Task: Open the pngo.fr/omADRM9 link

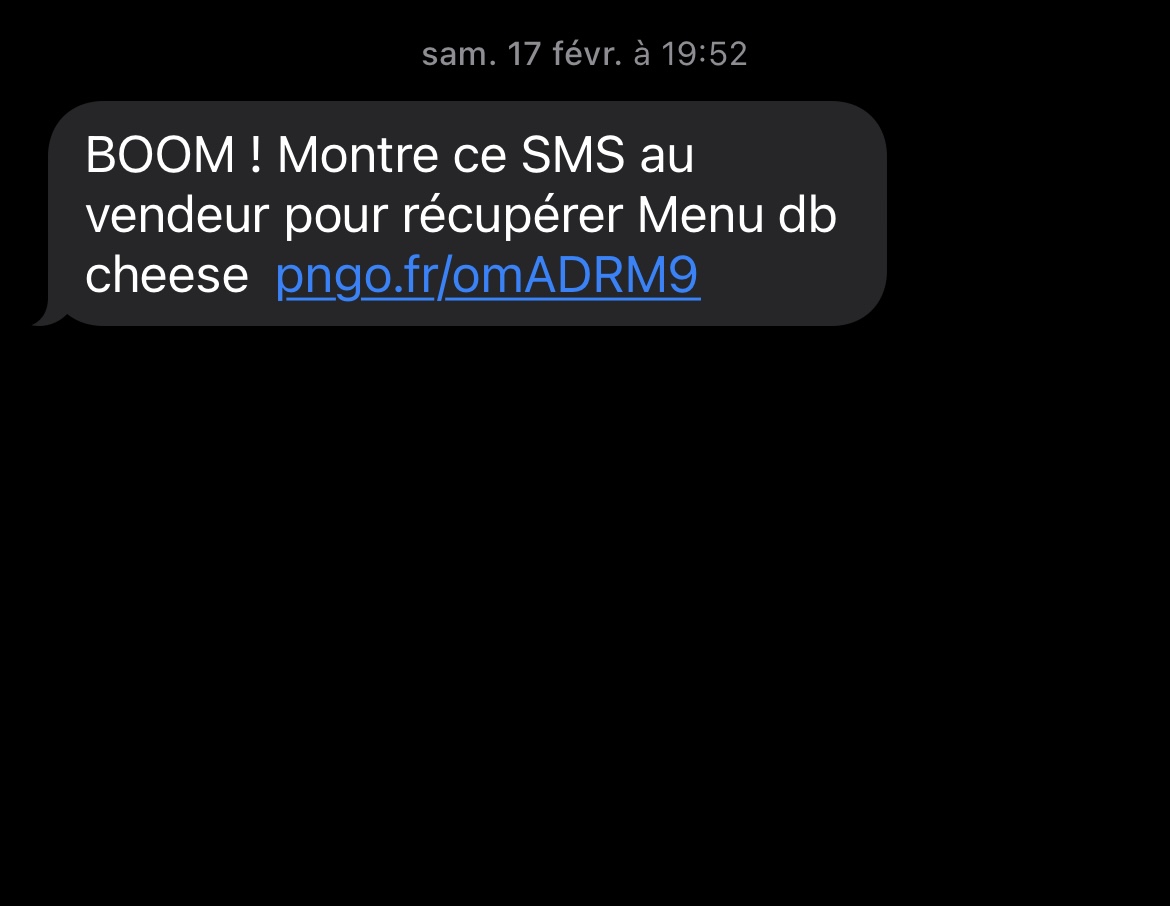Action: [487, 276]
